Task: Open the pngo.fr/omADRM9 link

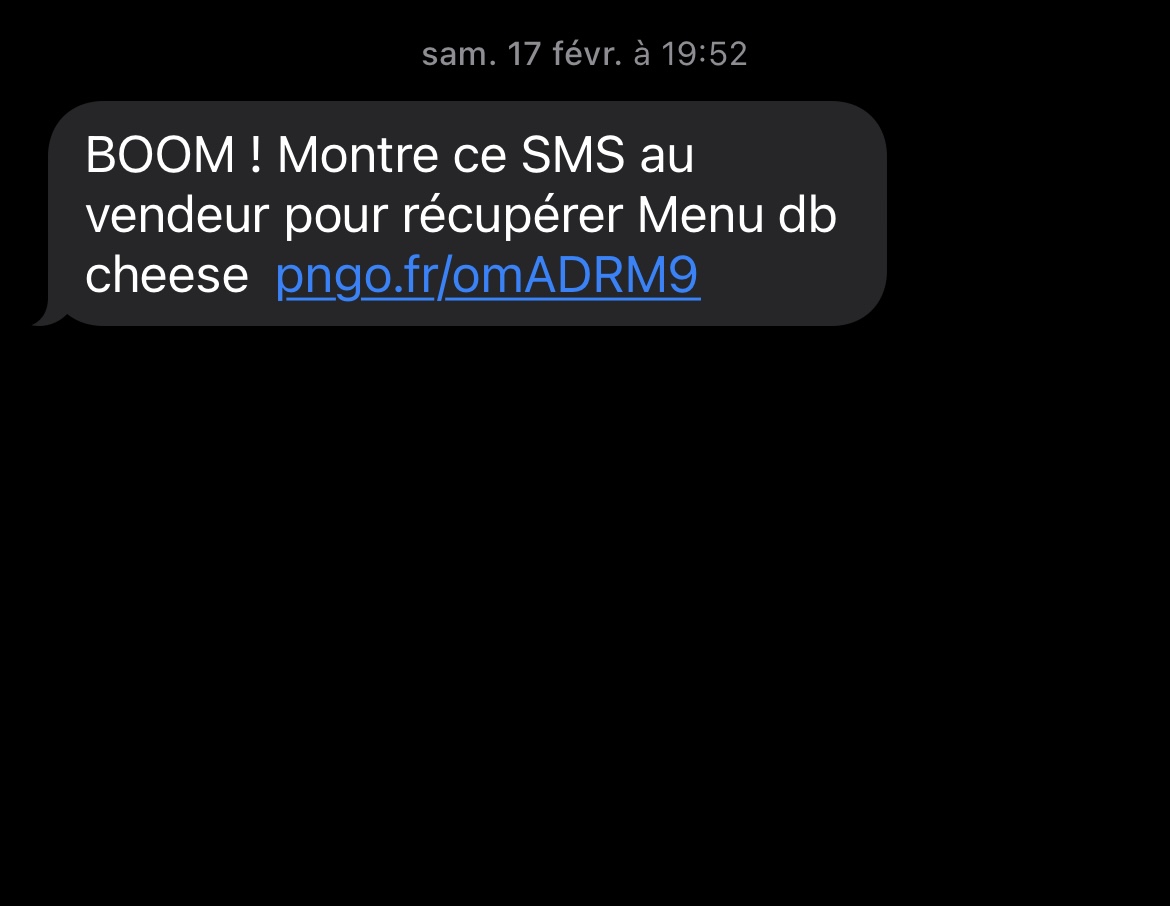Action: [487, 276]
